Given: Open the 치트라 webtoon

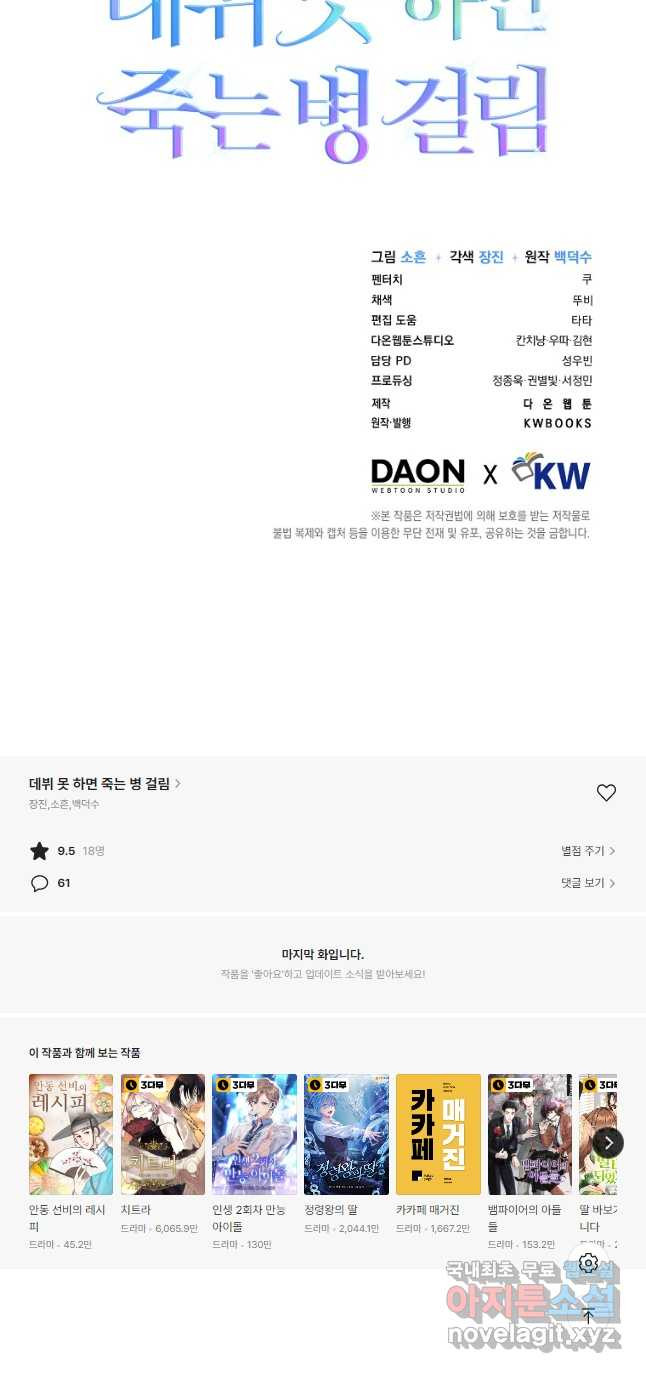Looking at the screenshot, I should click(162, 1135).
